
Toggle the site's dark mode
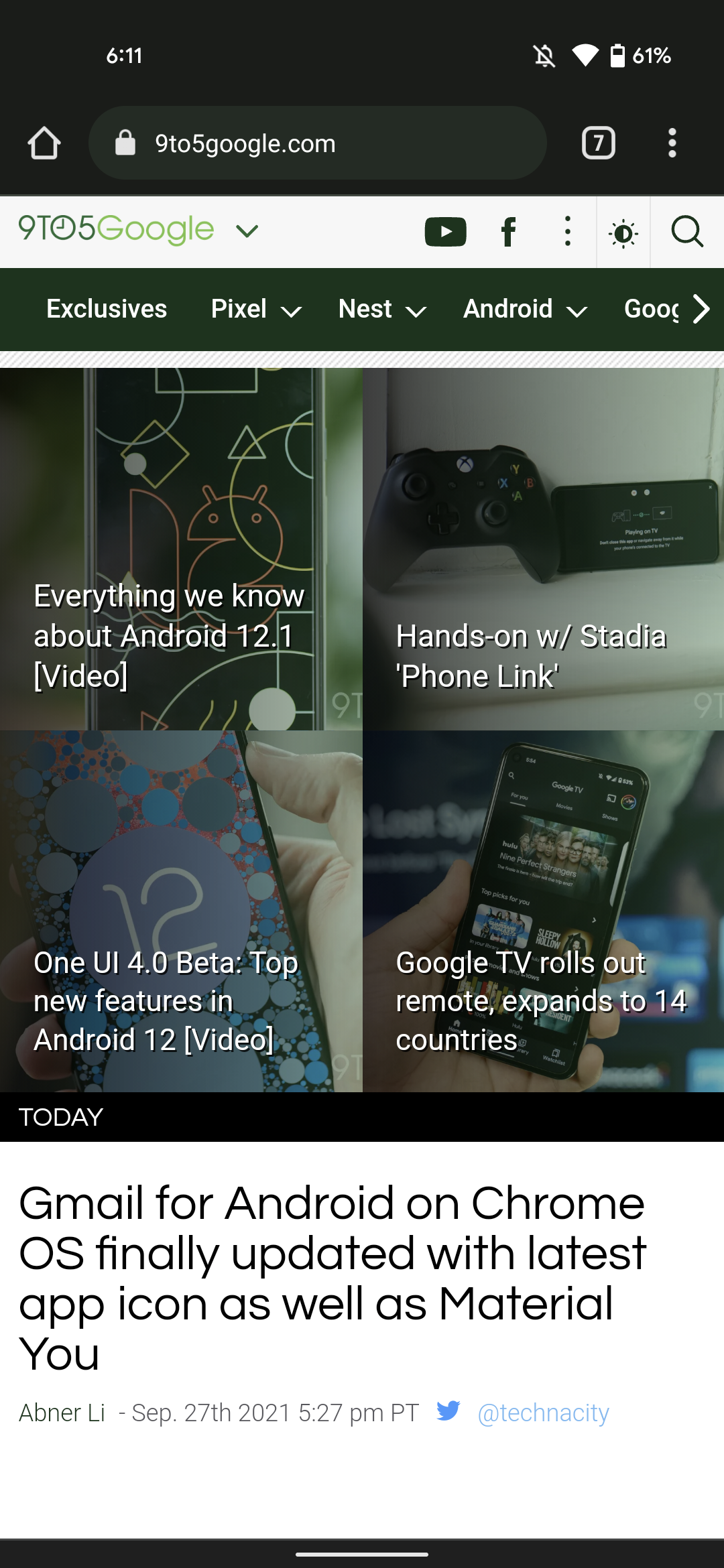click(623, 233)
